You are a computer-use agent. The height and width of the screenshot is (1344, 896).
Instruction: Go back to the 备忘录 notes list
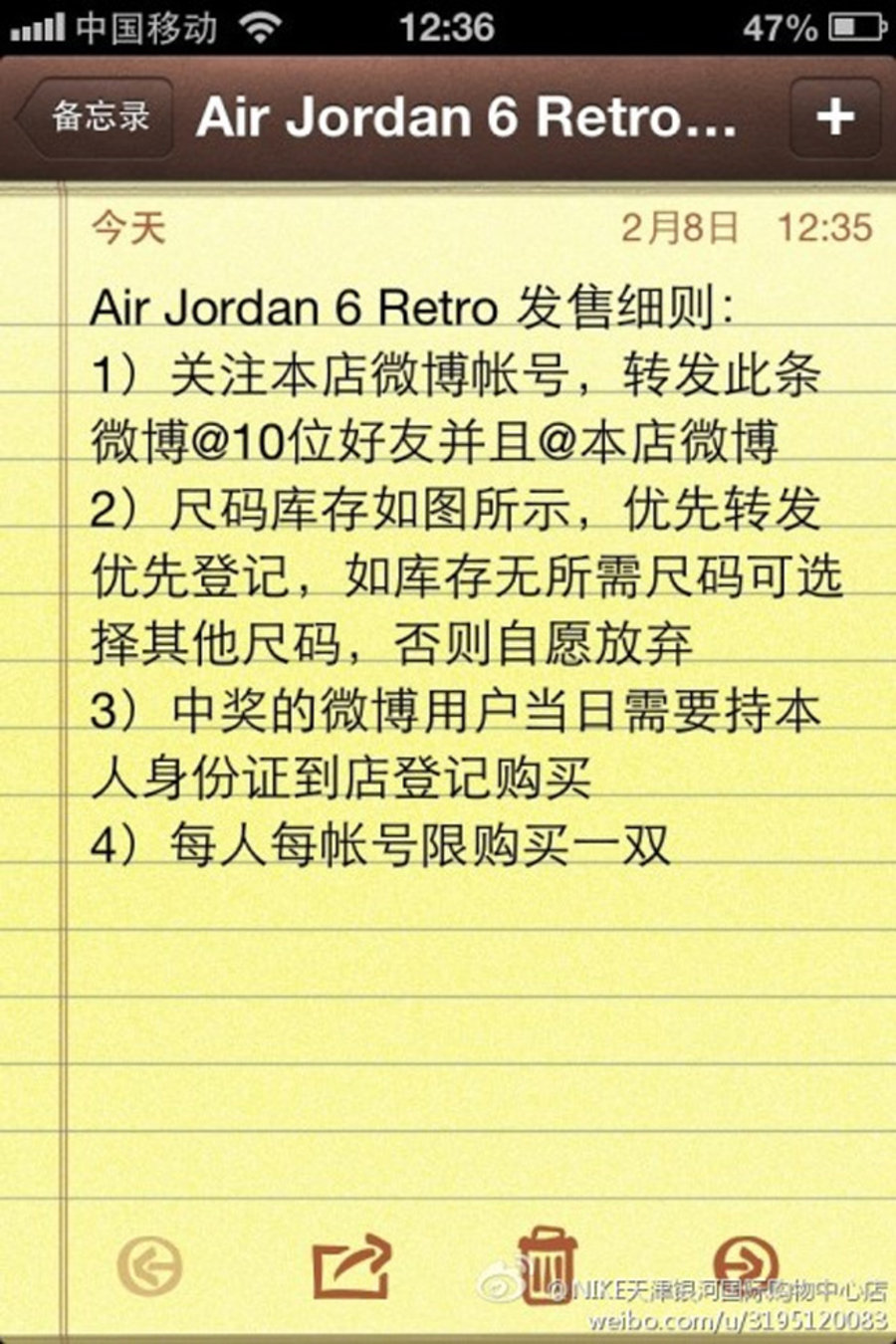(97, 117)
